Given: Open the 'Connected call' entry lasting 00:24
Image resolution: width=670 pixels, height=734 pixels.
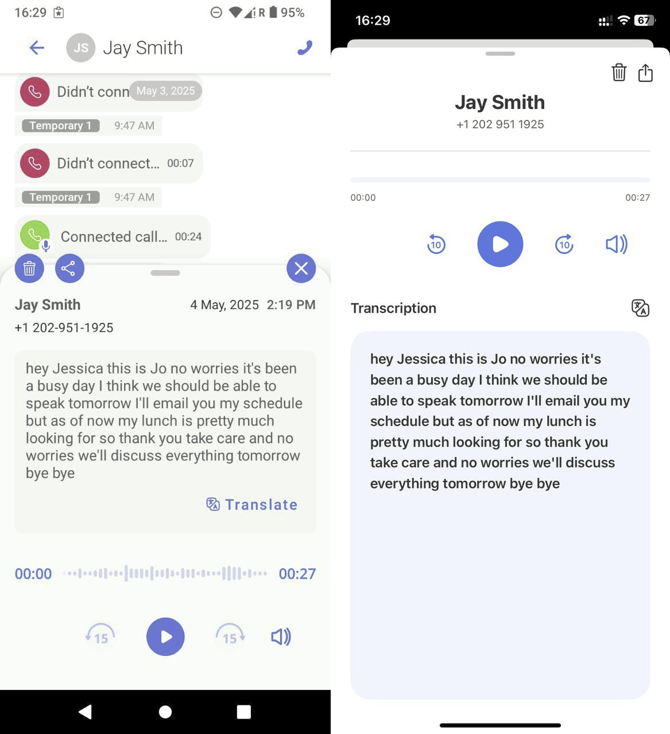Looking at the screenshot, I should tap(113, 237).
